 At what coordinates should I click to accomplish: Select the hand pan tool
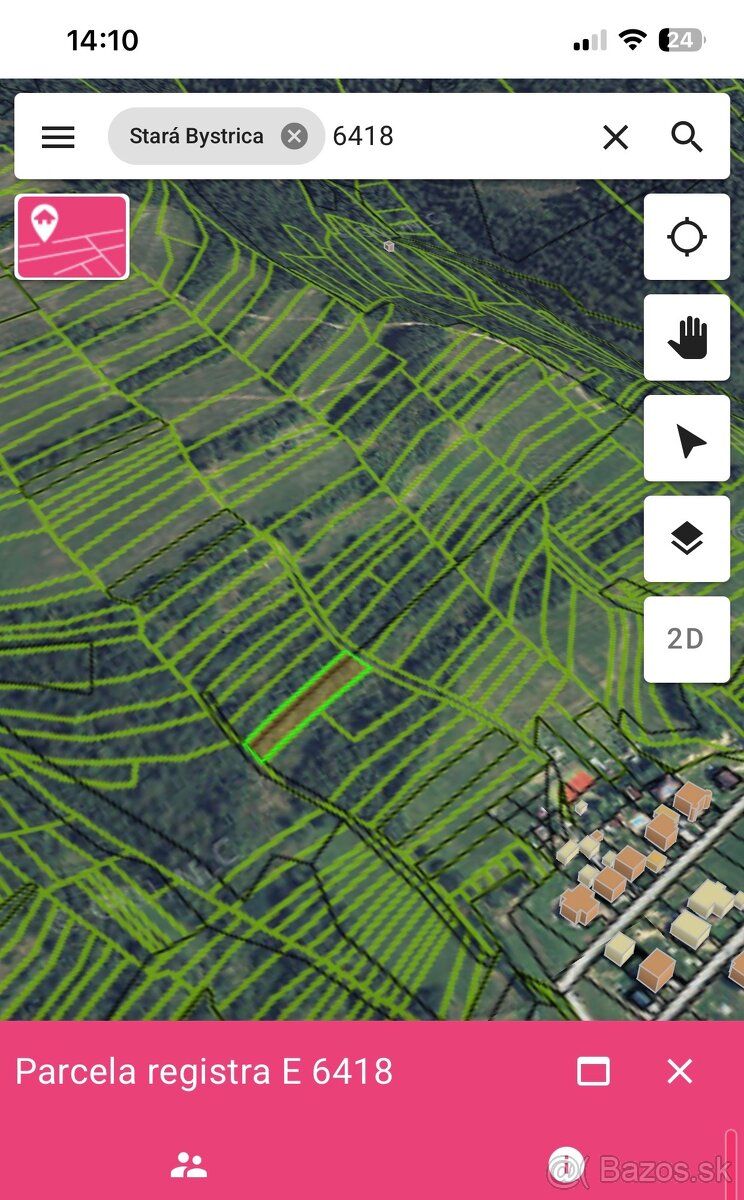click(x=687, y=338)
